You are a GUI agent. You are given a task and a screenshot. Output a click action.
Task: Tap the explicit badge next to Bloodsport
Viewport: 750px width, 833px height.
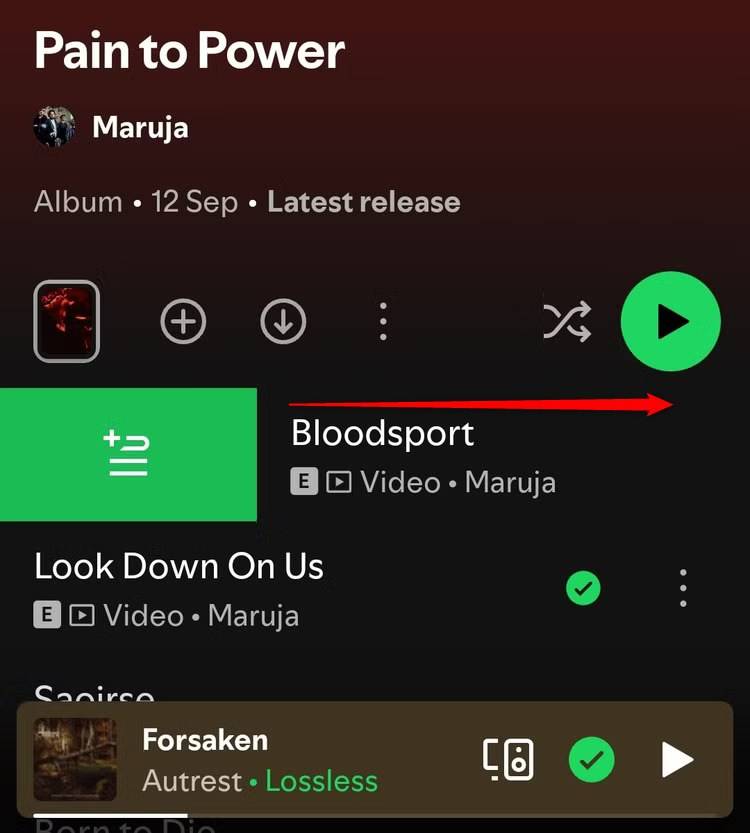tap(304, 482)
